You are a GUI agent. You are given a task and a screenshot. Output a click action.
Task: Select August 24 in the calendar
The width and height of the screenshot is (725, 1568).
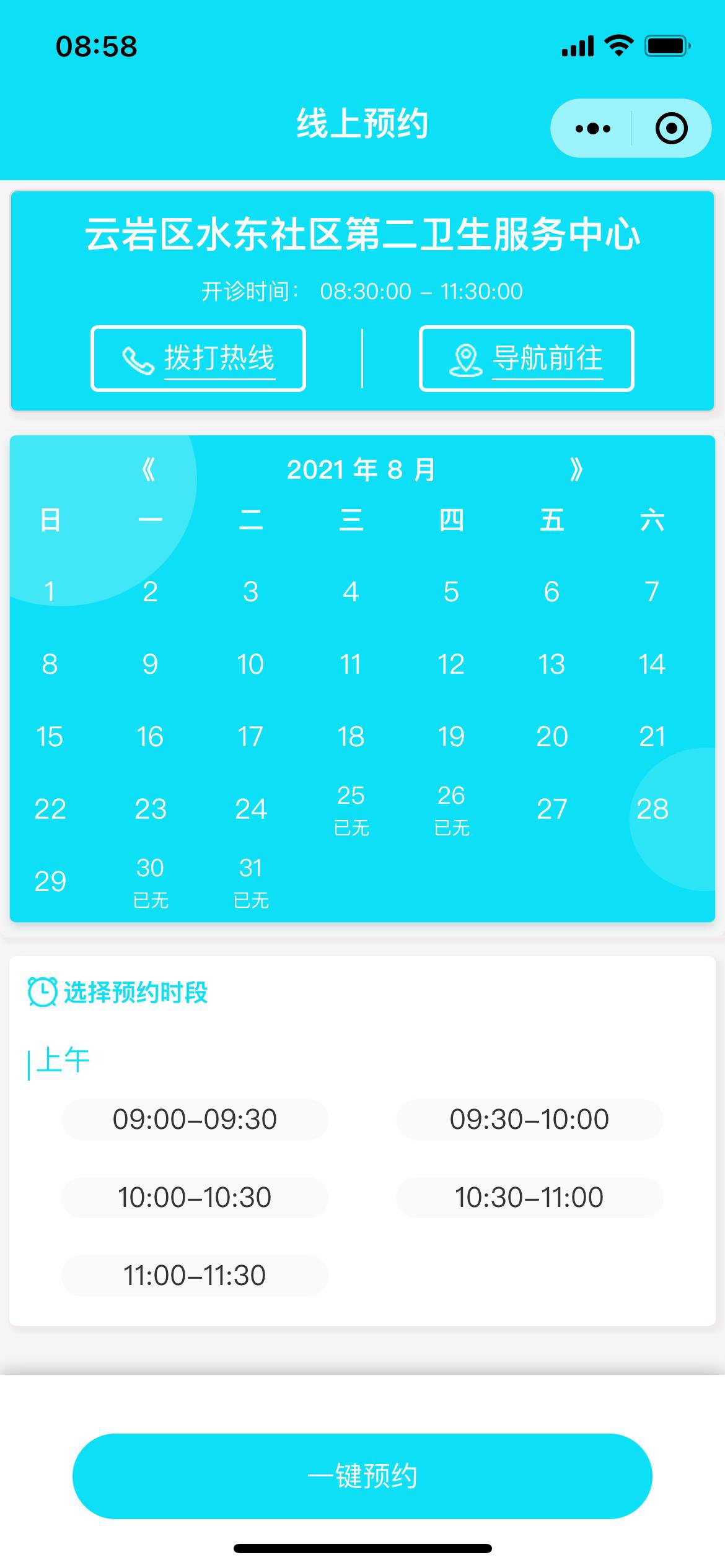coord(250,809)
